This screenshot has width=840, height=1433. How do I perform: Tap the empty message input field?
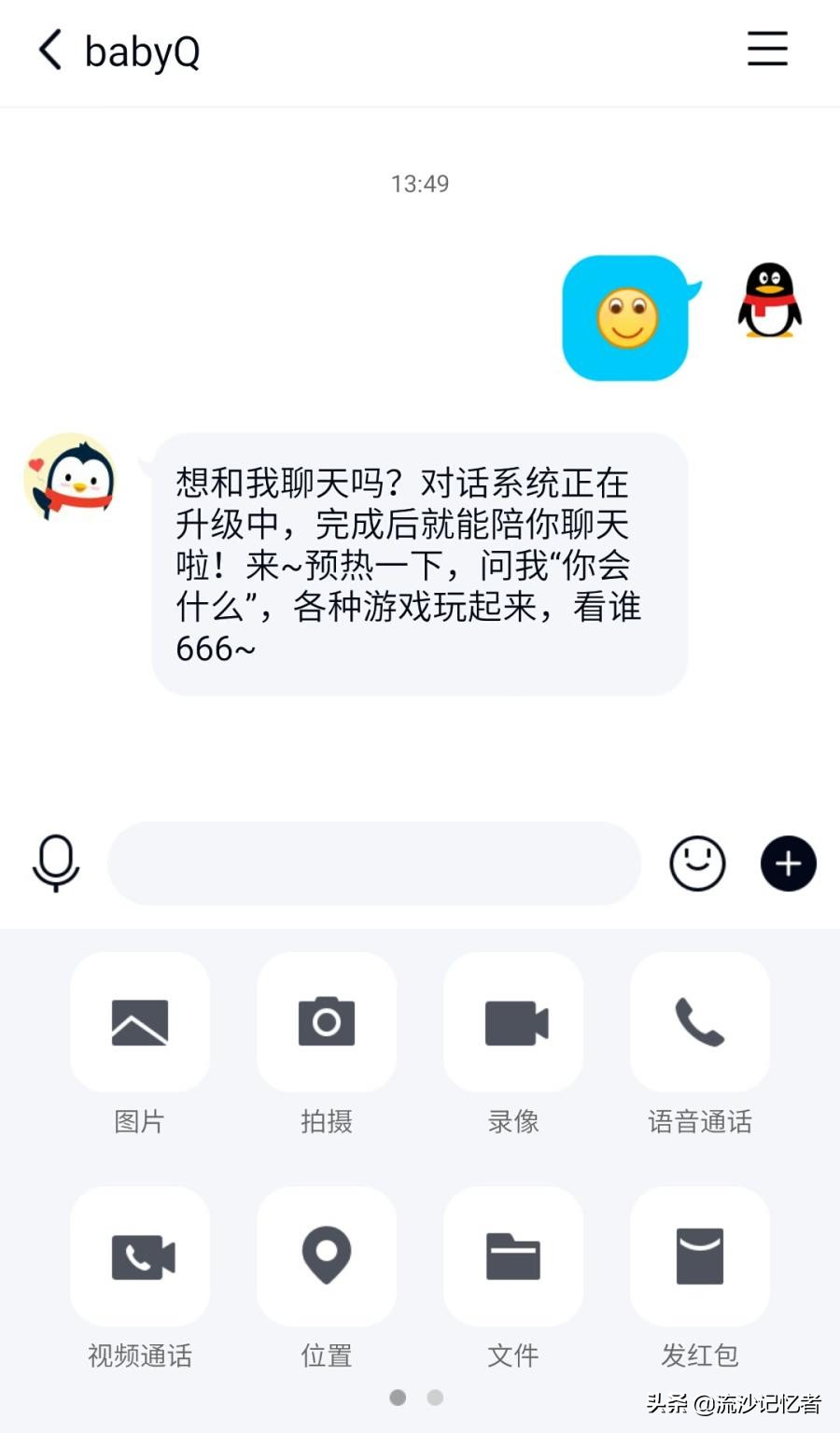(x=373, y=864)
